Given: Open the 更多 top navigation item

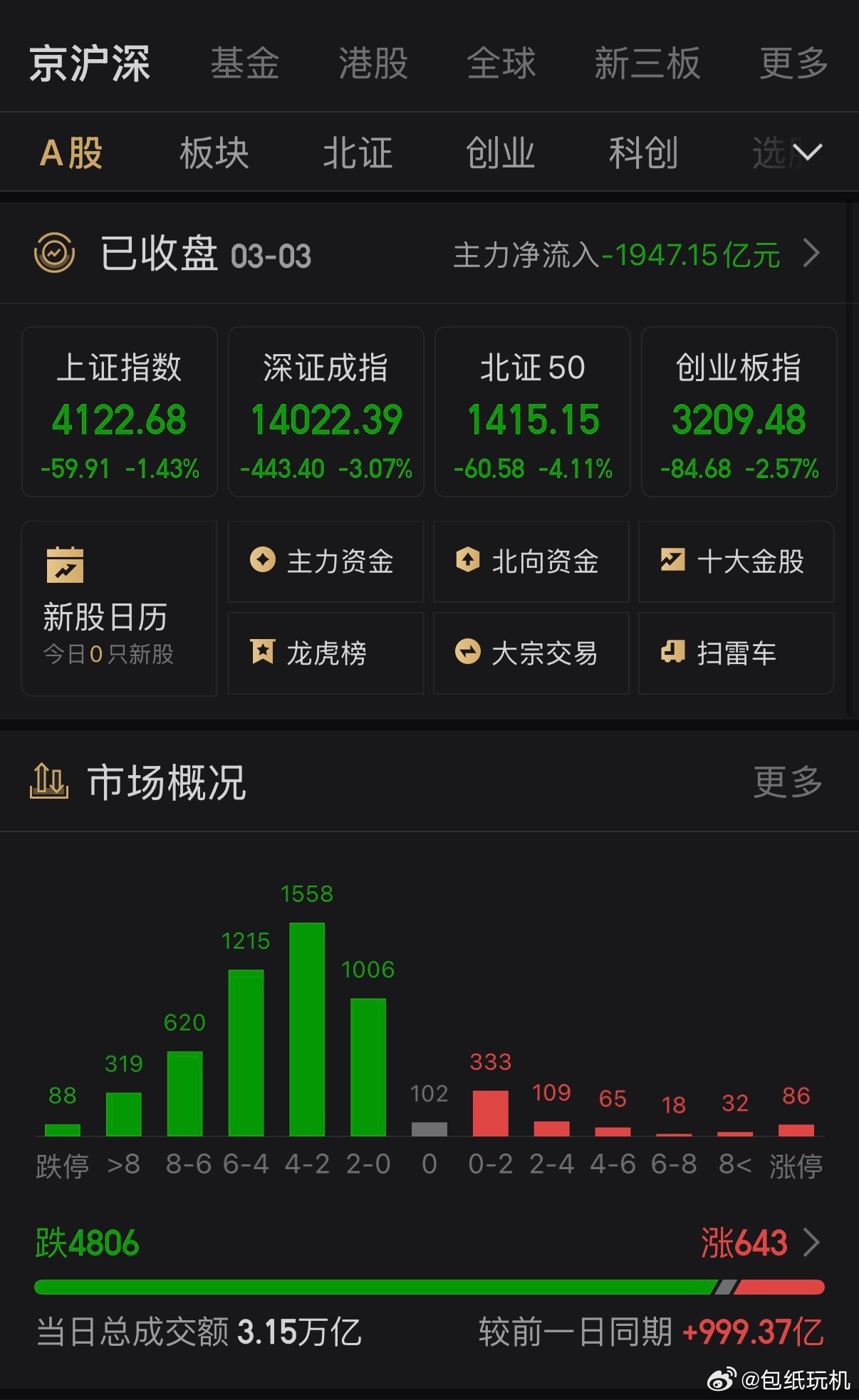Looking at the screenshot, I should pyautogui.click(x=793, y=64).
